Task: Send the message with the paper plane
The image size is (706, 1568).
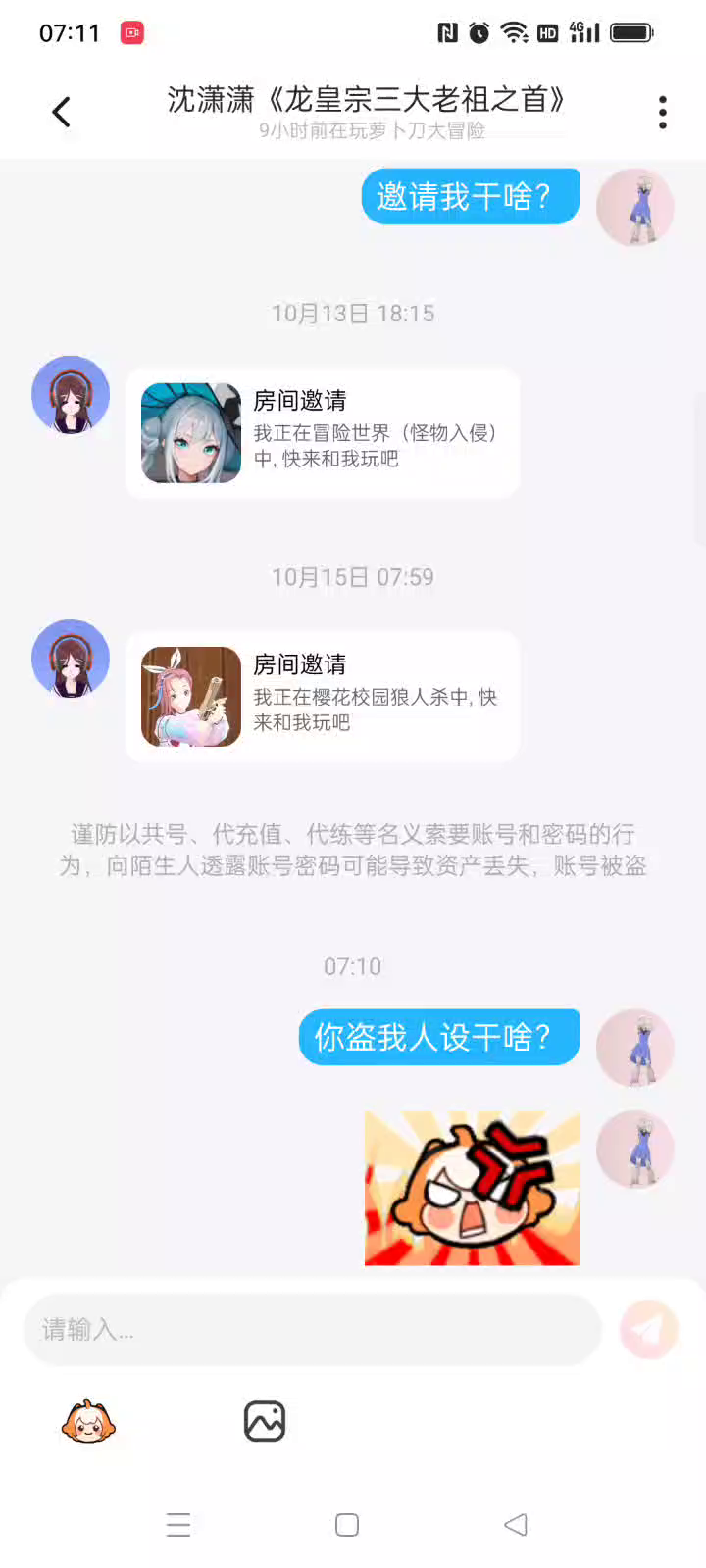Action: [648, 1329]
